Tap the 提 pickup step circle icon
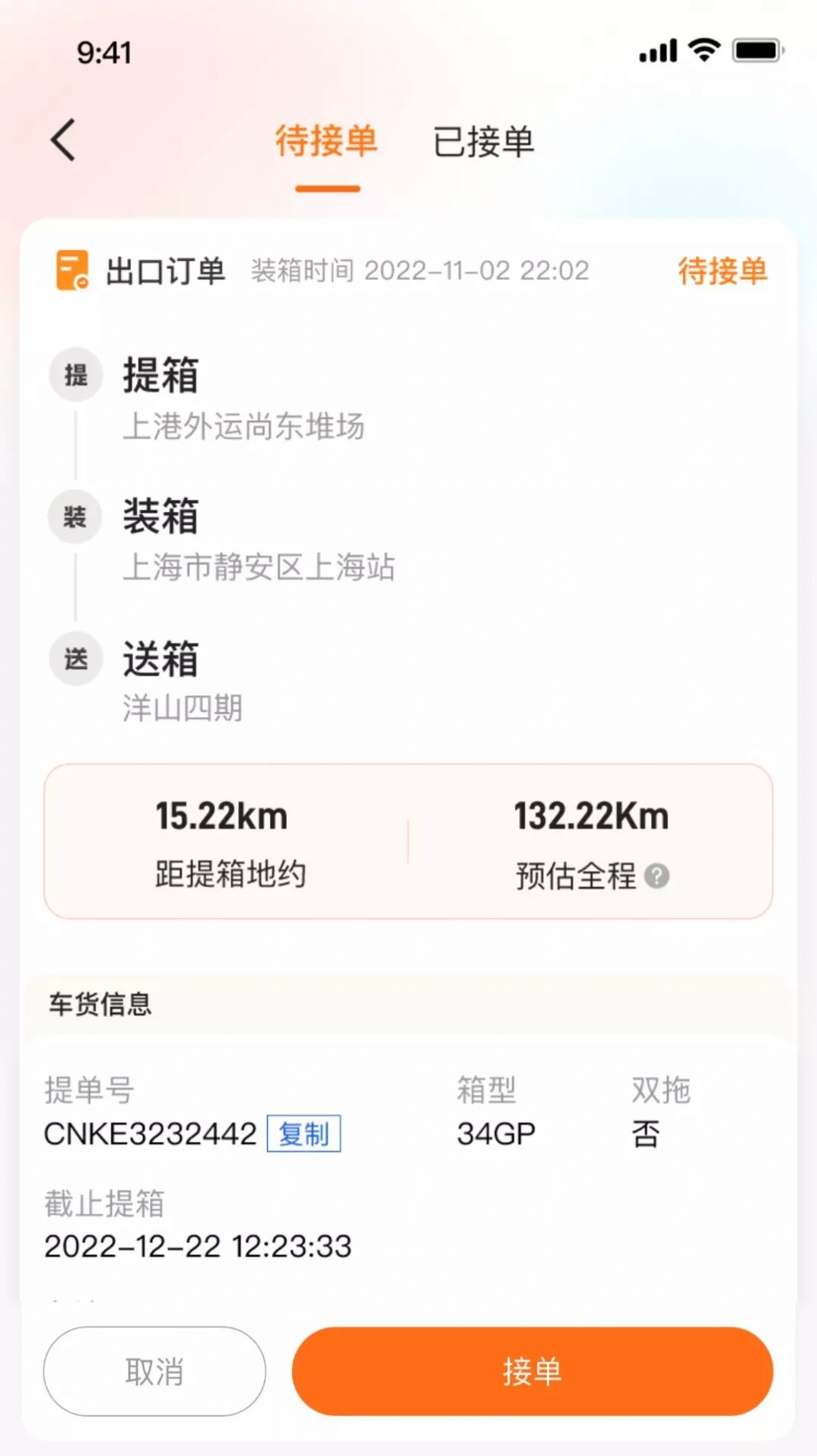The height and width of the screenshot is (1456, 817). pos(75,374)
